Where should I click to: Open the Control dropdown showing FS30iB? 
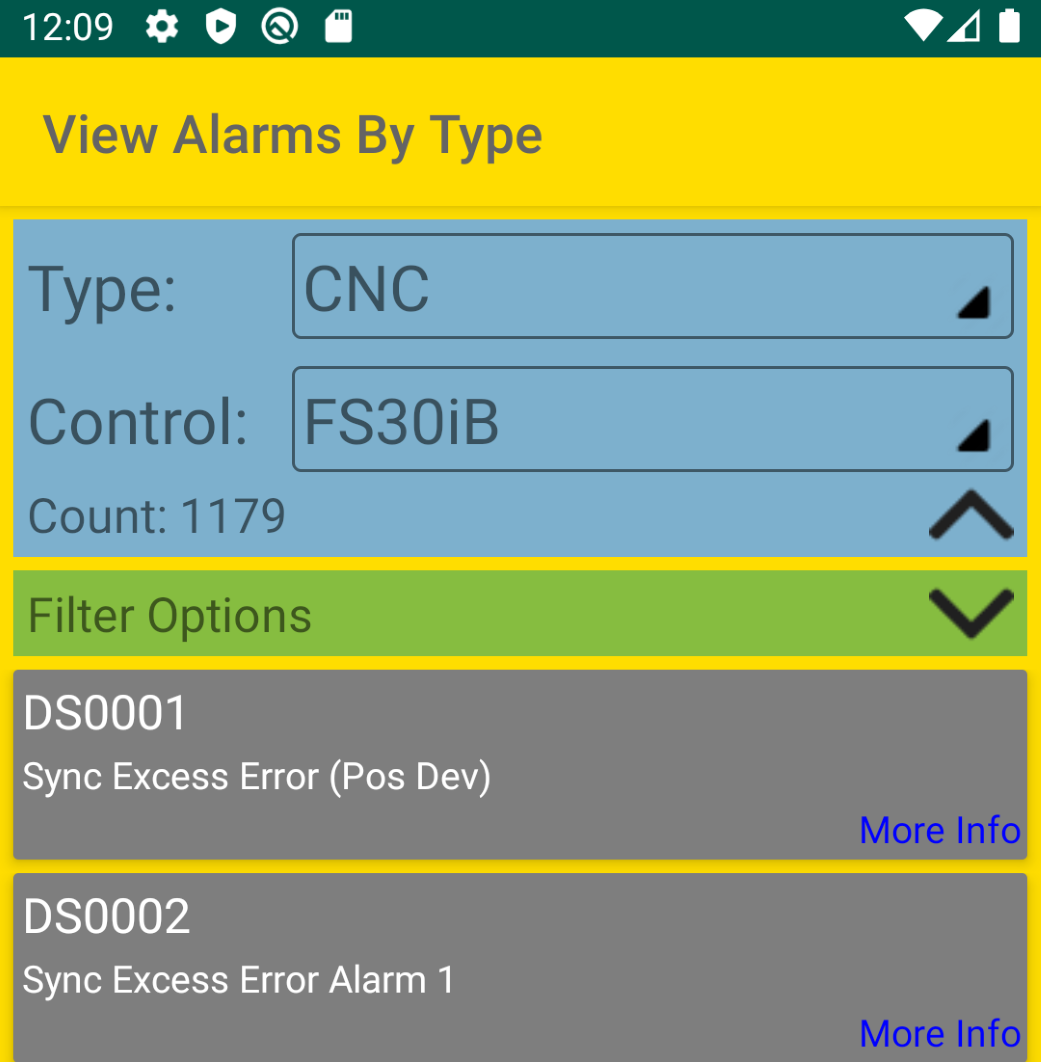pos(652,419)
